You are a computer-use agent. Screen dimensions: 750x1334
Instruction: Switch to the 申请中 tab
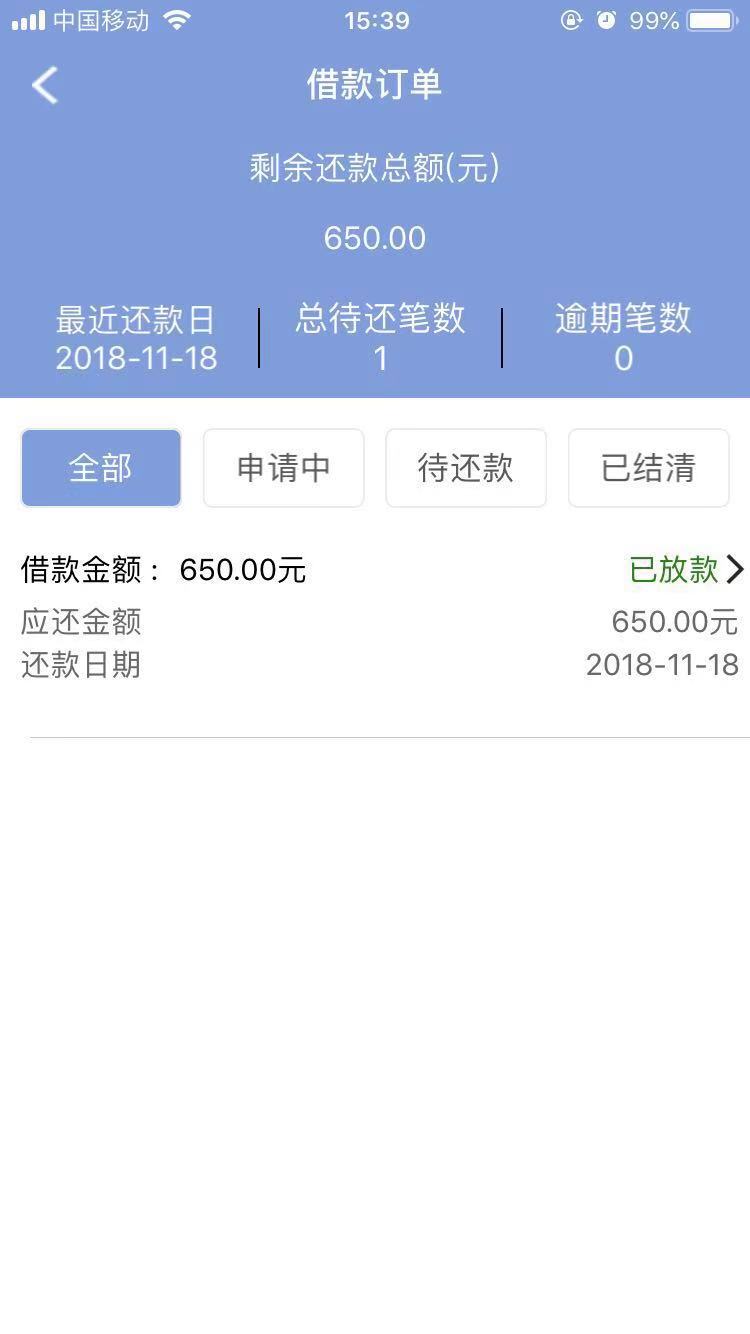pos(284,468)
